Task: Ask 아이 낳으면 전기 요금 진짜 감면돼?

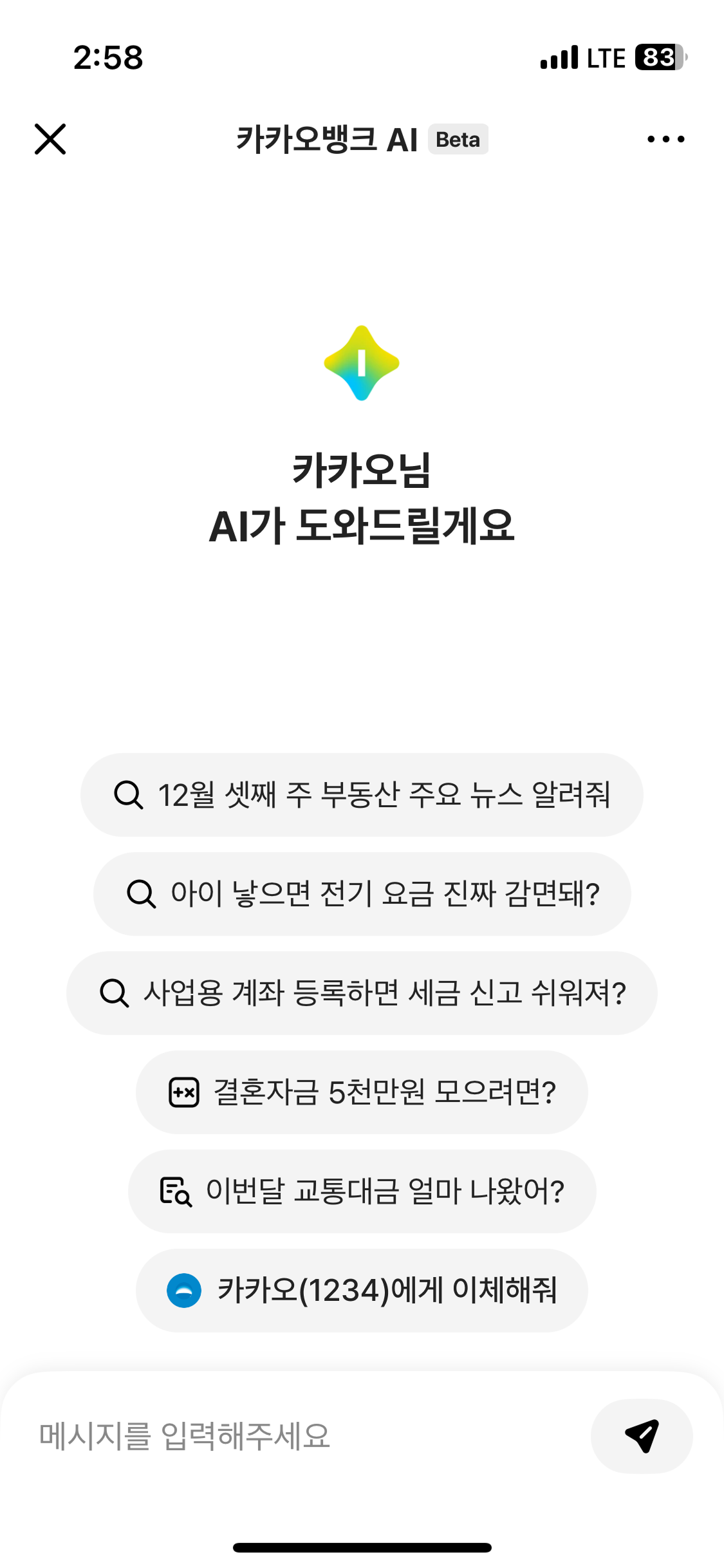Action: point(362,894)
